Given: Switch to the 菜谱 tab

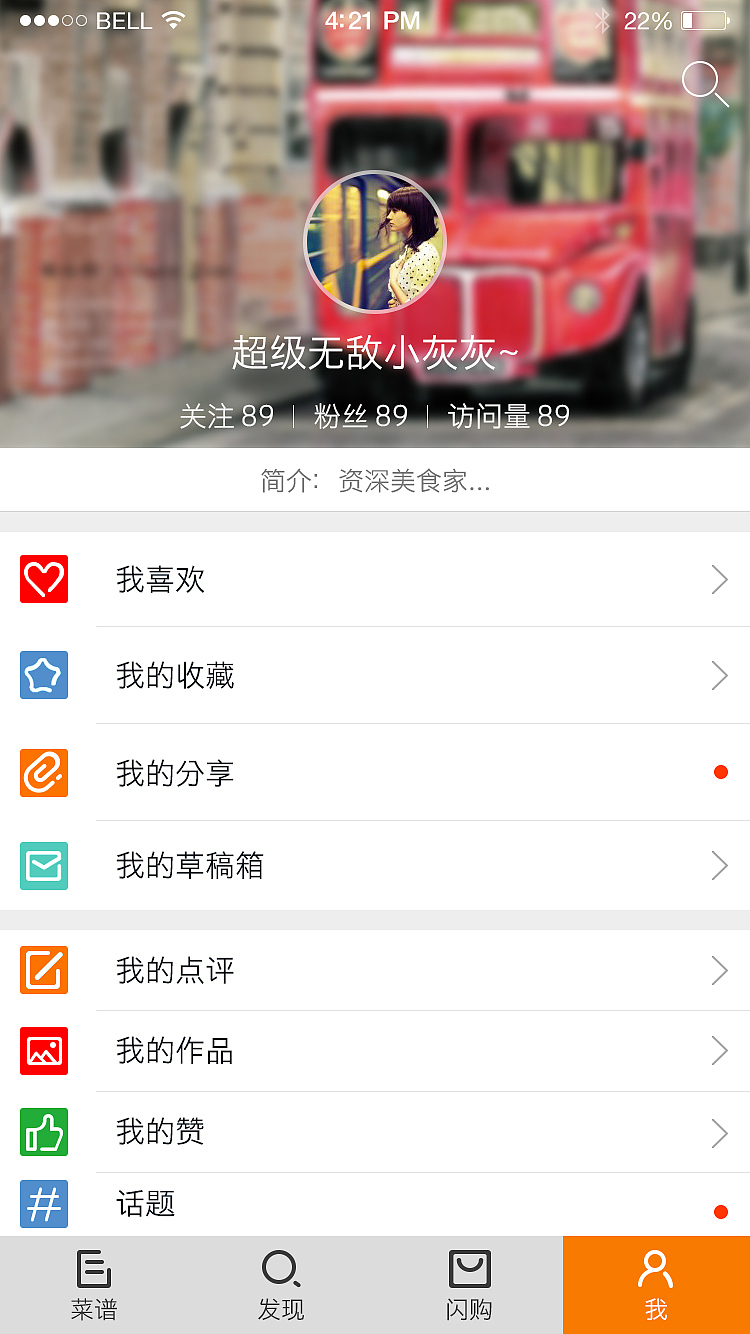Looking at the screenshot, I should [93, 1285].
